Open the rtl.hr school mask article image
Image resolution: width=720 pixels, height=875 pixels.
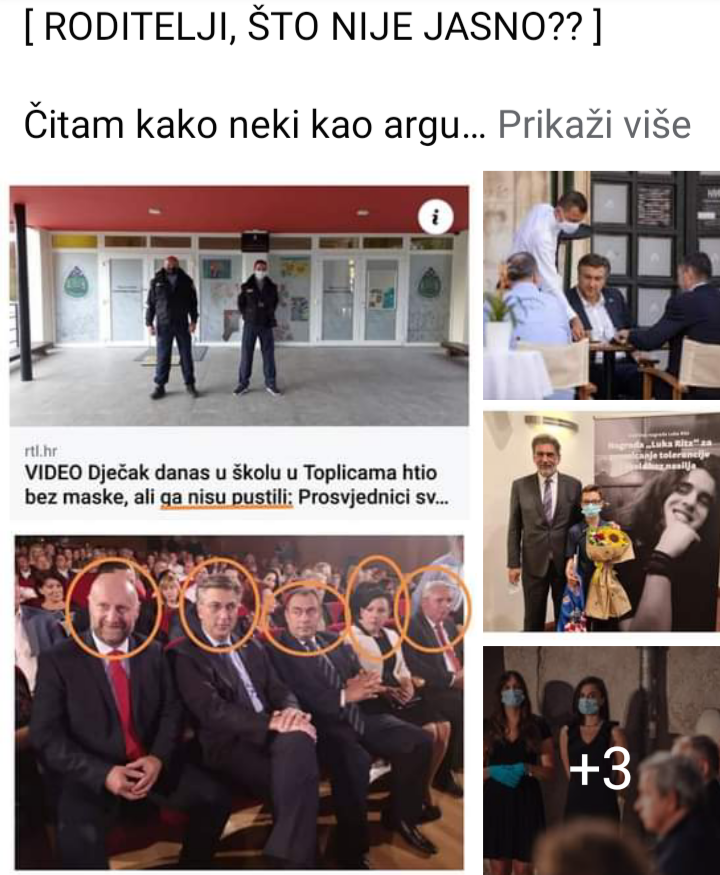239,306
